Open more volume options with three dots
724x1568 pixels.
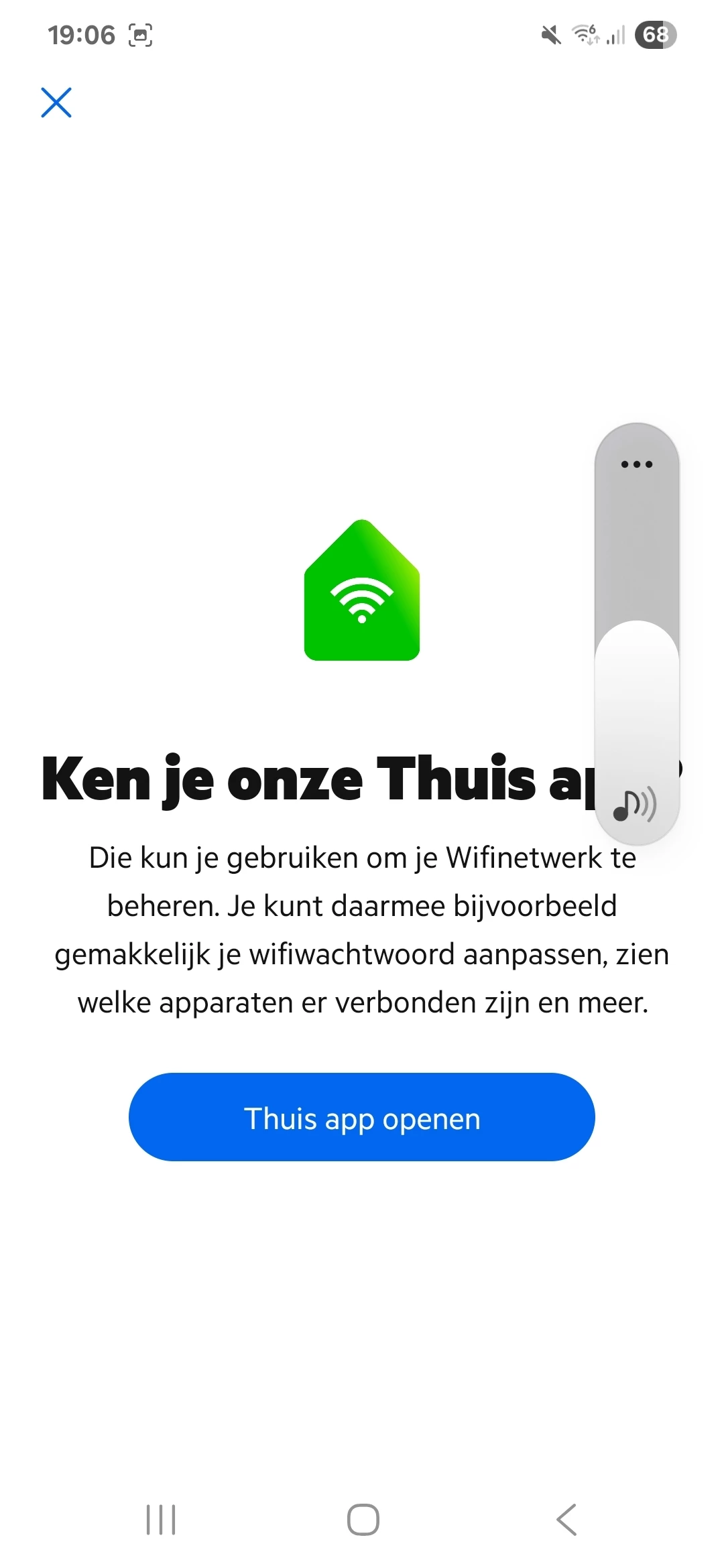[636, 464]
